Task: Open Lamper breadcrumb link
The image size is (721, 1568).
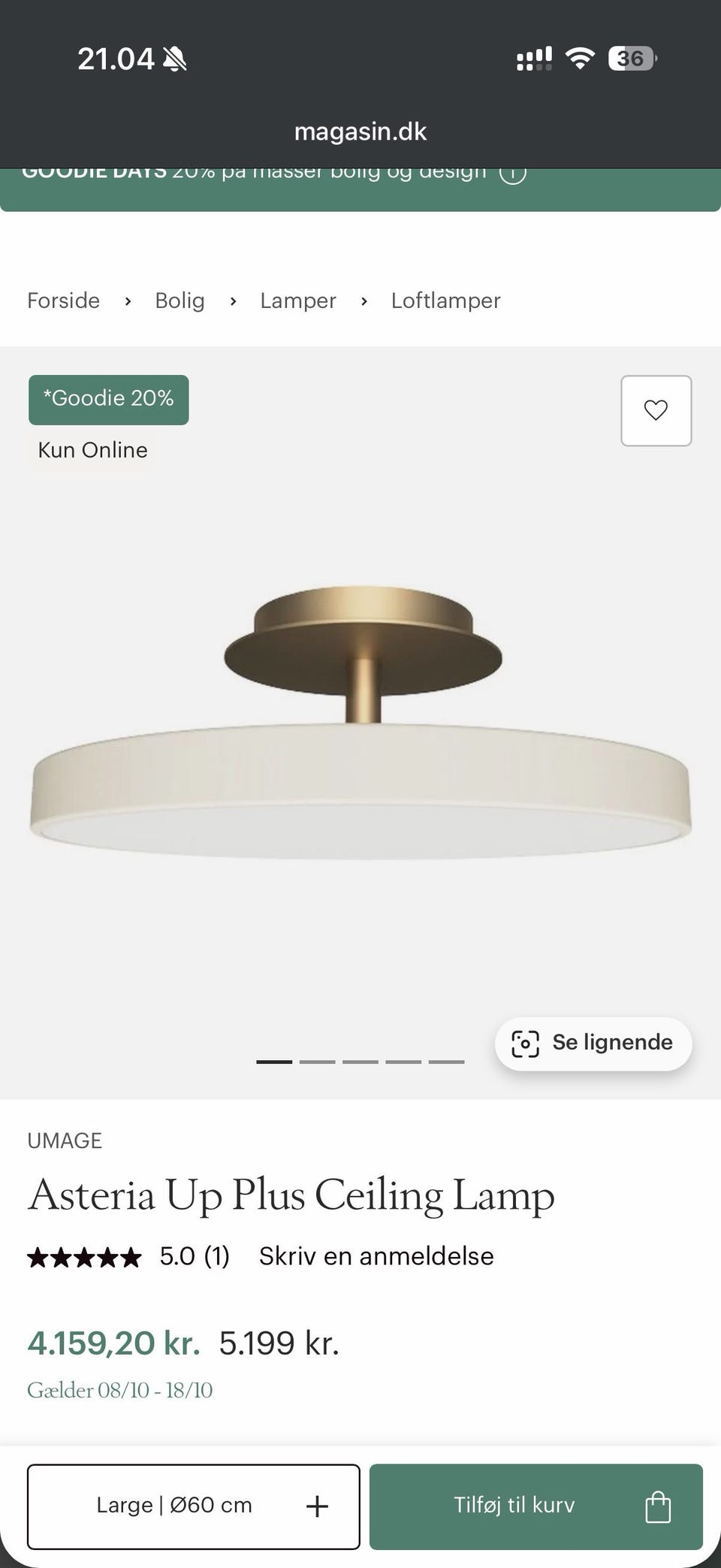Action: coord(298,301)
